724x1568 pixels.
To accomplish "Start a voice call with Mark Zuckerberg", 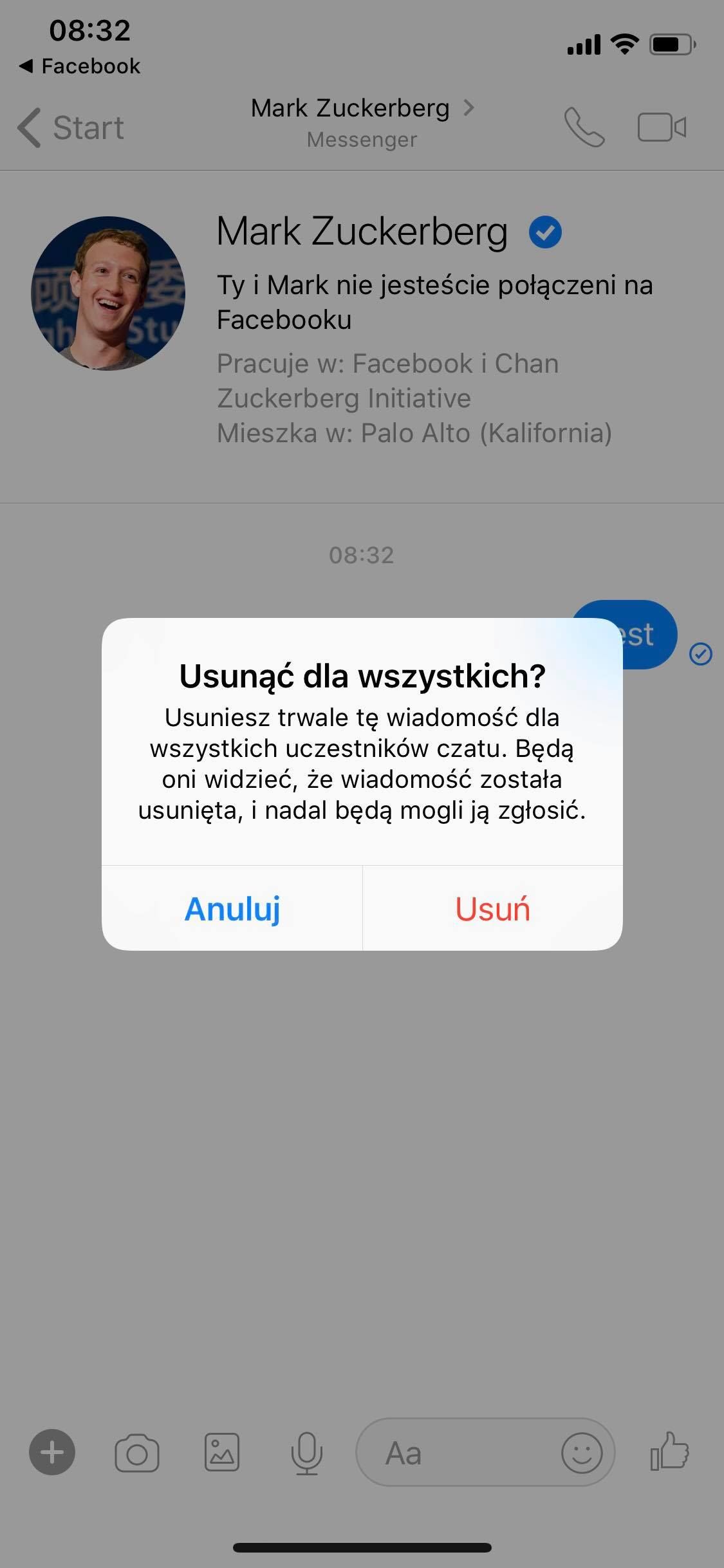I will point(584,127).
